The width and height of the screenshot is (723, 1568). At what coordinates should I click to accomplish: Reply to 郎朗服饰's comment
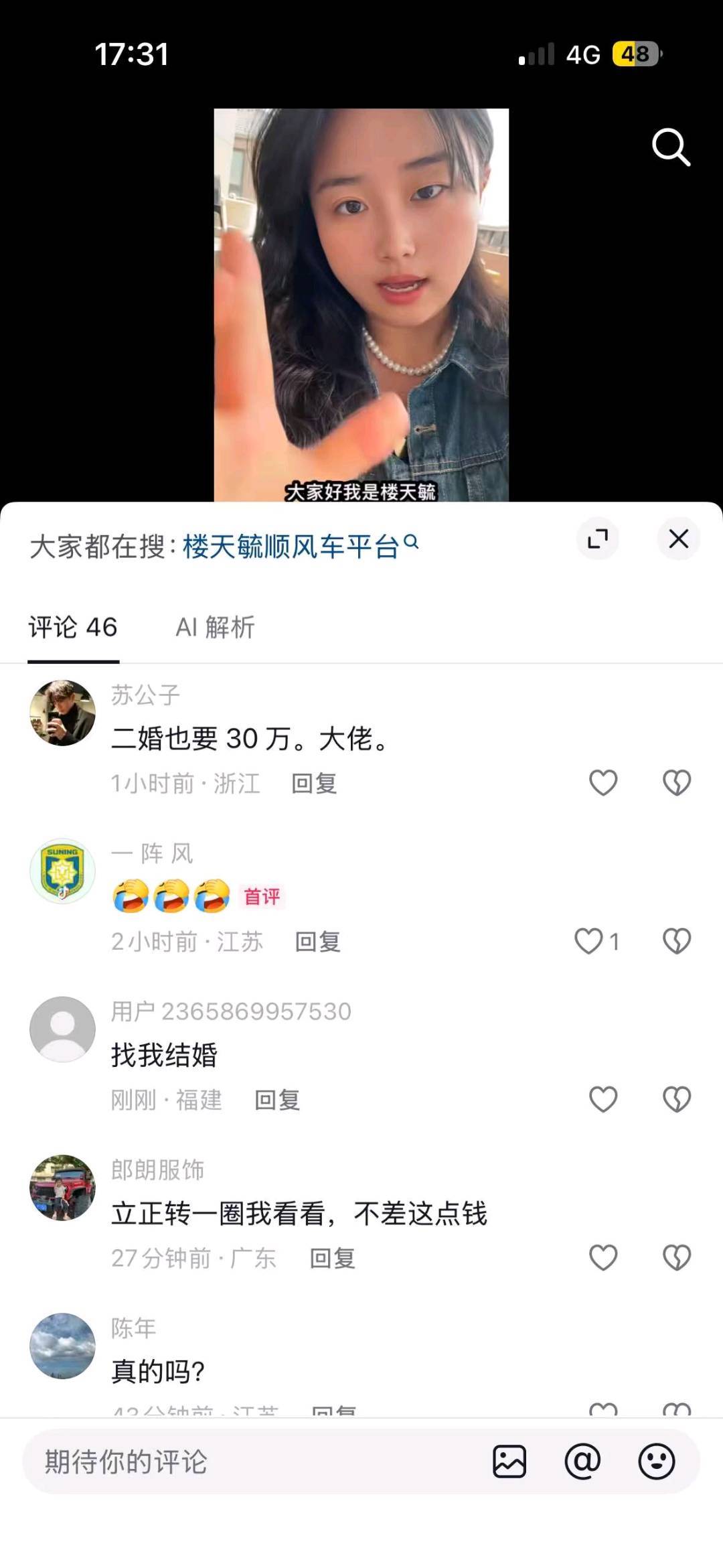333,1258
